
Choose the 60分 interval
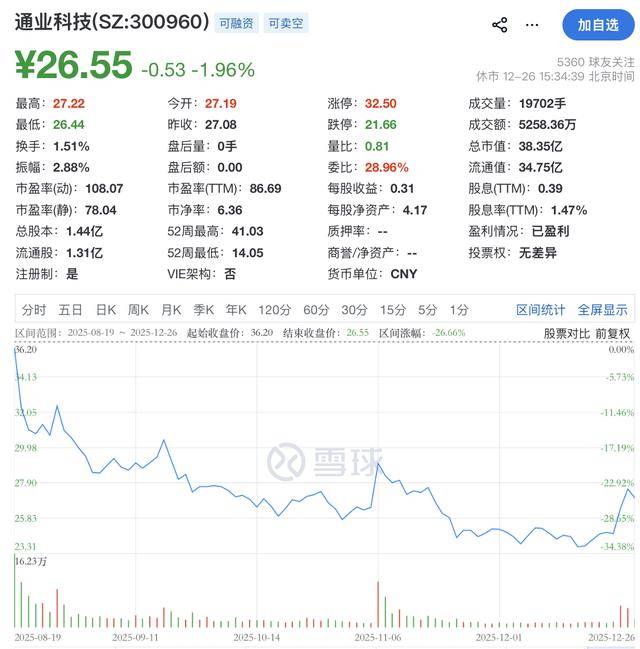click(316, 310)
